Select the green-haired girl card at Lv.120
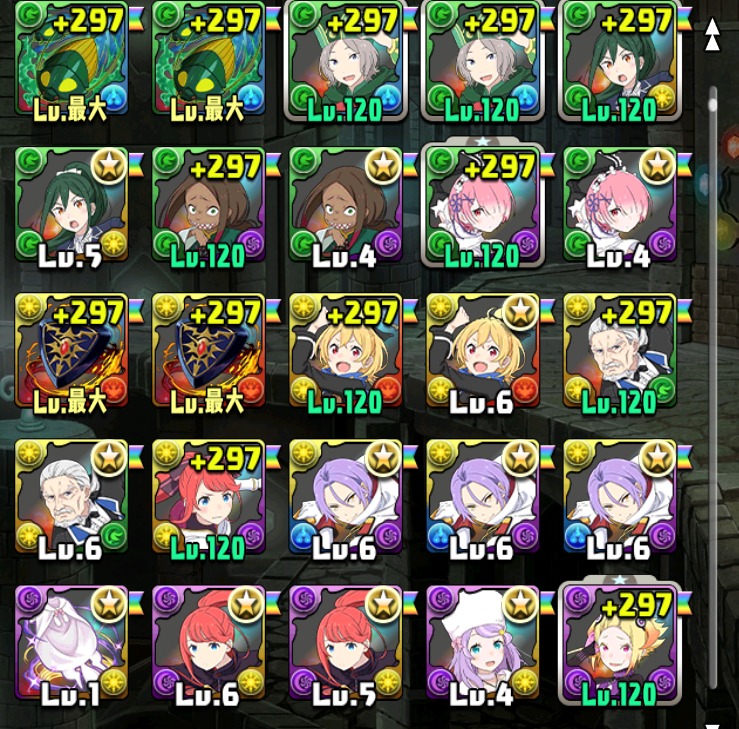The image size is (739, 729). 620,59
